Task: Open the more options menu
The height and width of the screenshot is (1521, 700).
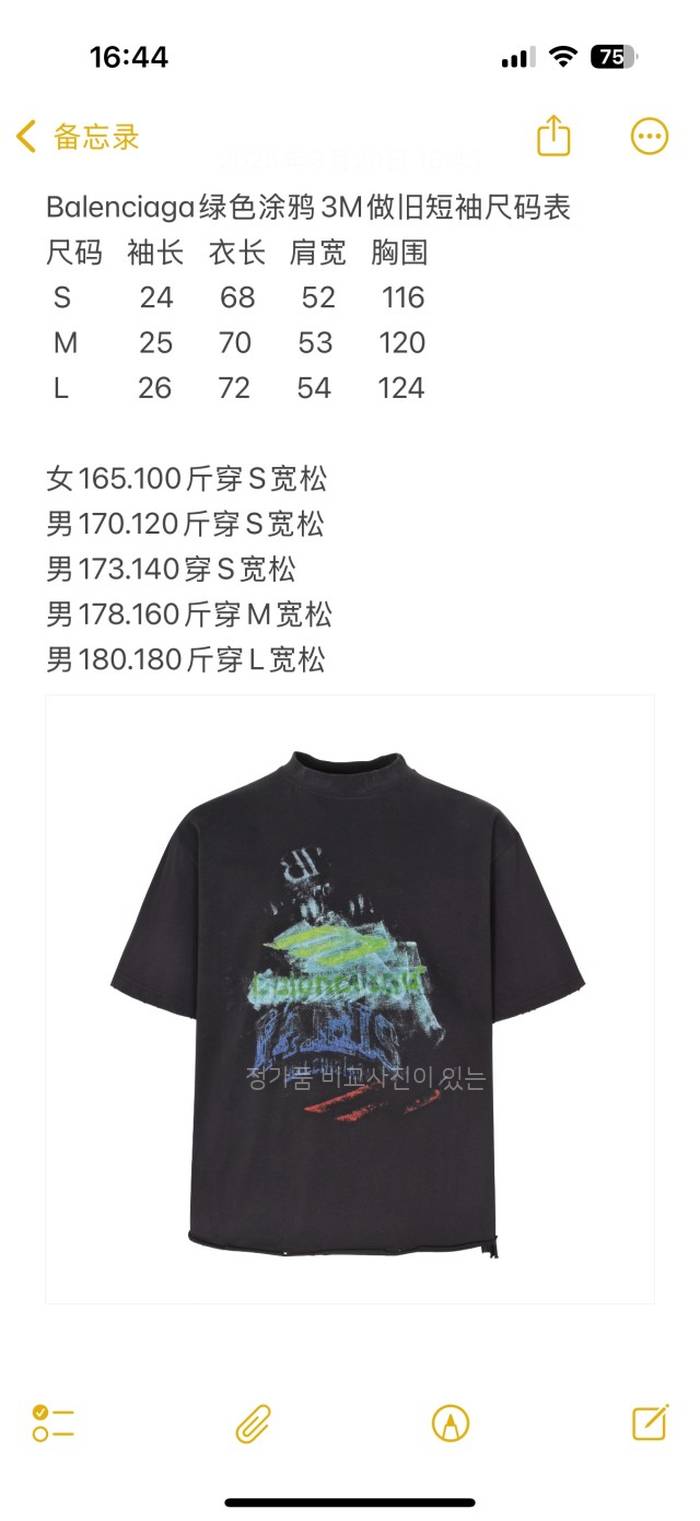Action: 649,136
